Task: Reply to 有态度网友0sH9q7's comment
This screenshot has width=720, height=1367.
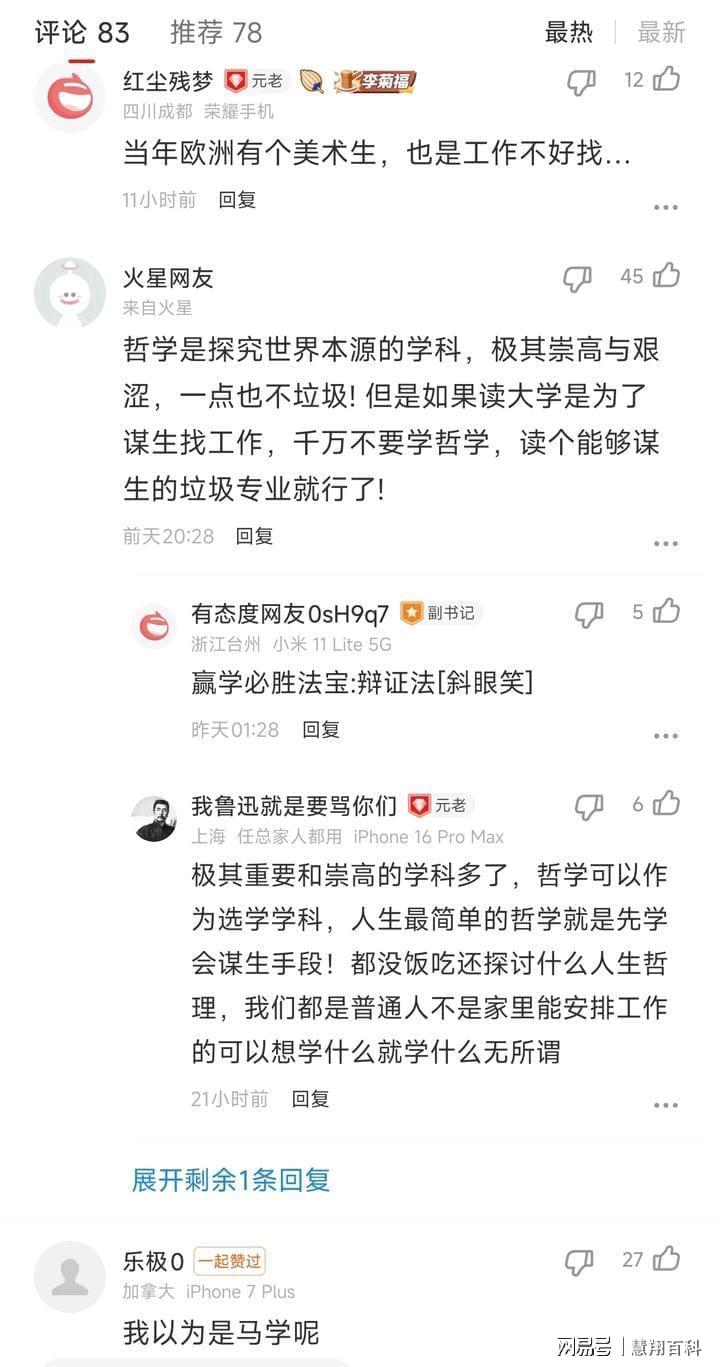Action: tap(321, 730)
